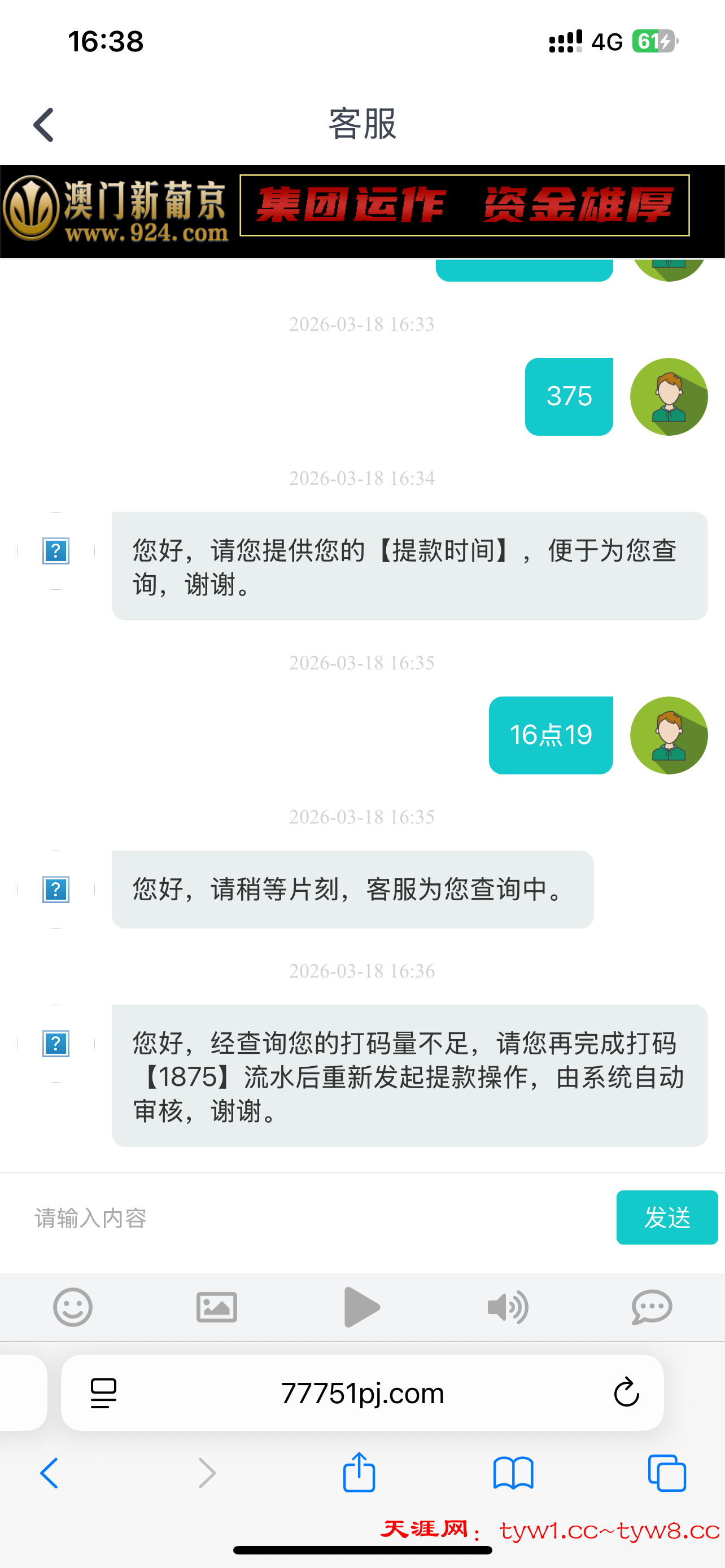The width and height of the screenshot is (725, 1568).
Task: Open the emoji picker
Action: 73,1307
